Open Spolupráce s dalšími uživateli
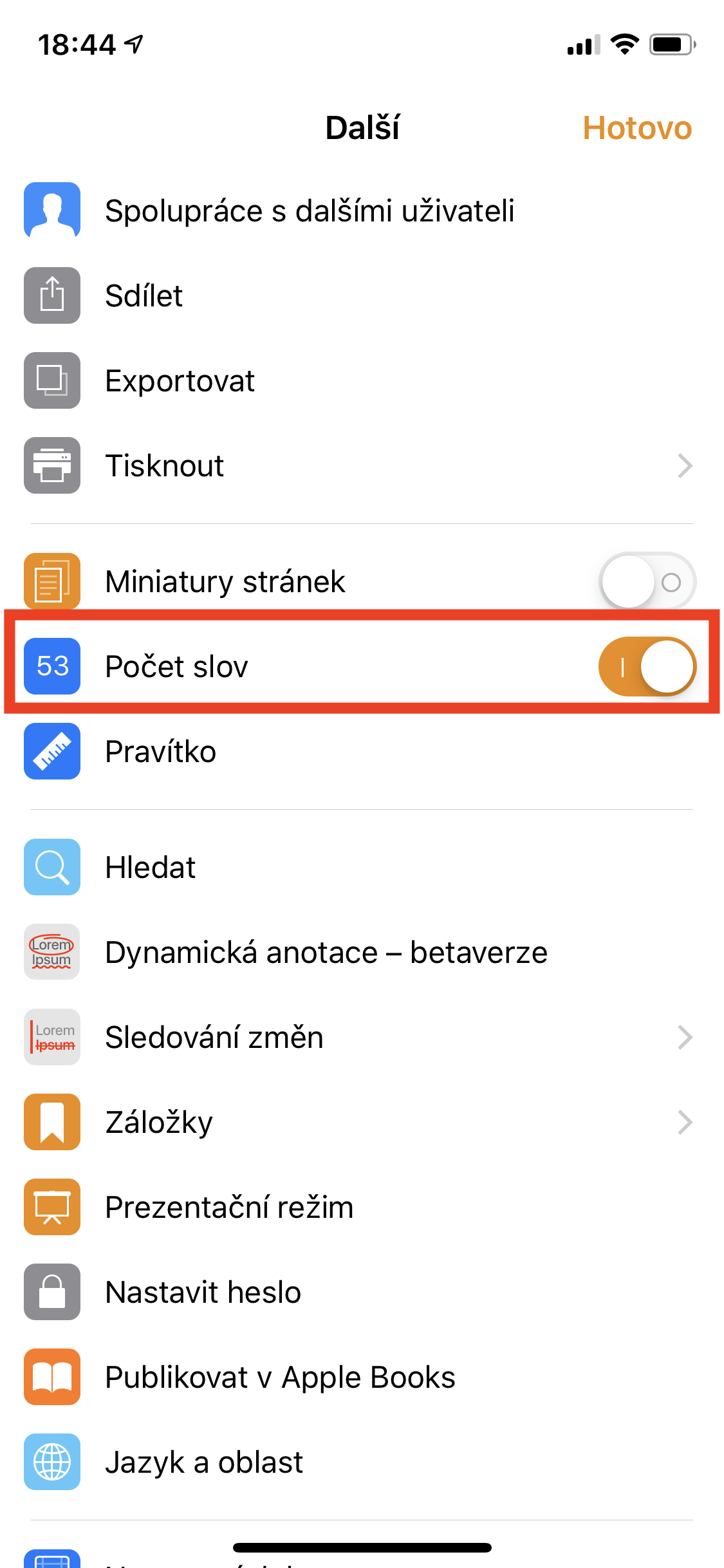 pyautogui.click(x=309, y=211)
